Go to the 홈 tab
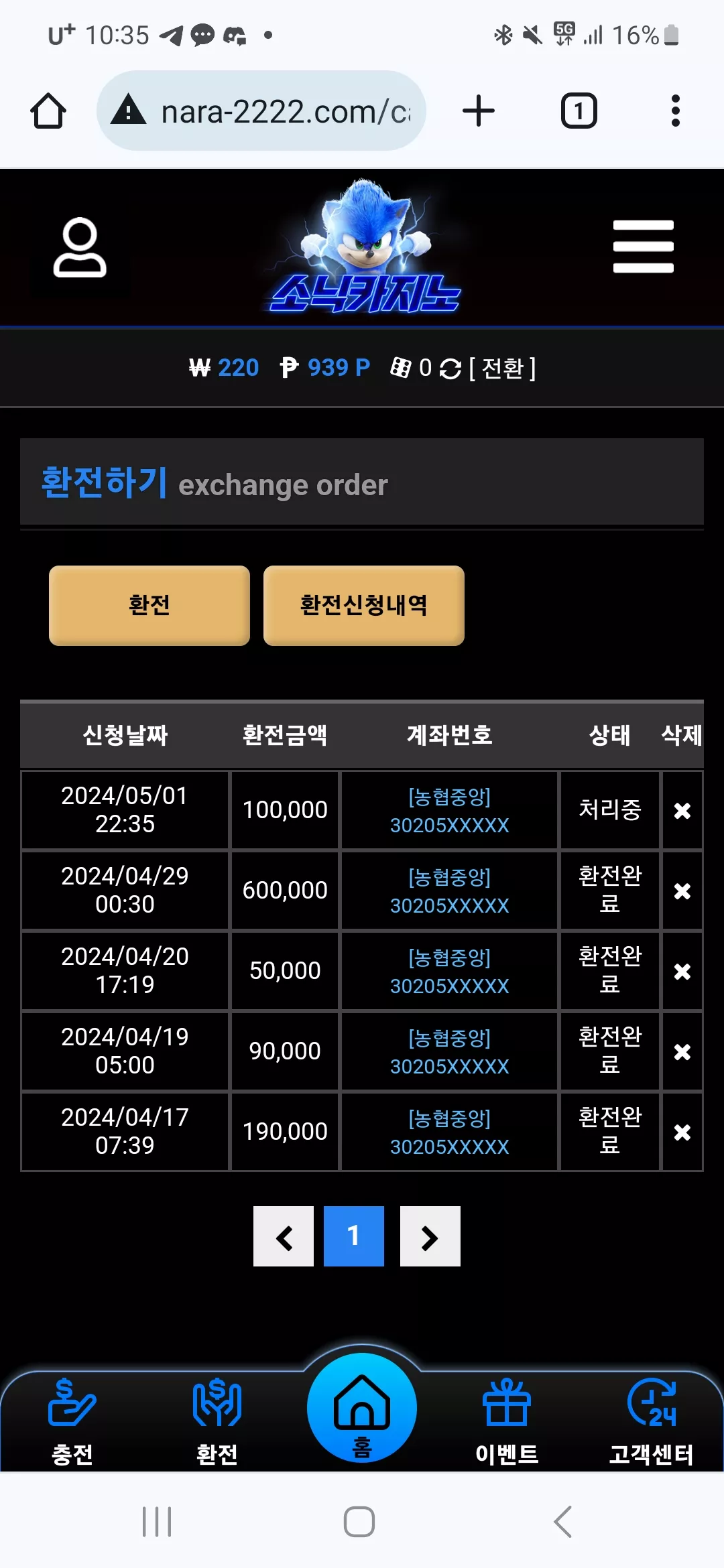 point(362,1409)
